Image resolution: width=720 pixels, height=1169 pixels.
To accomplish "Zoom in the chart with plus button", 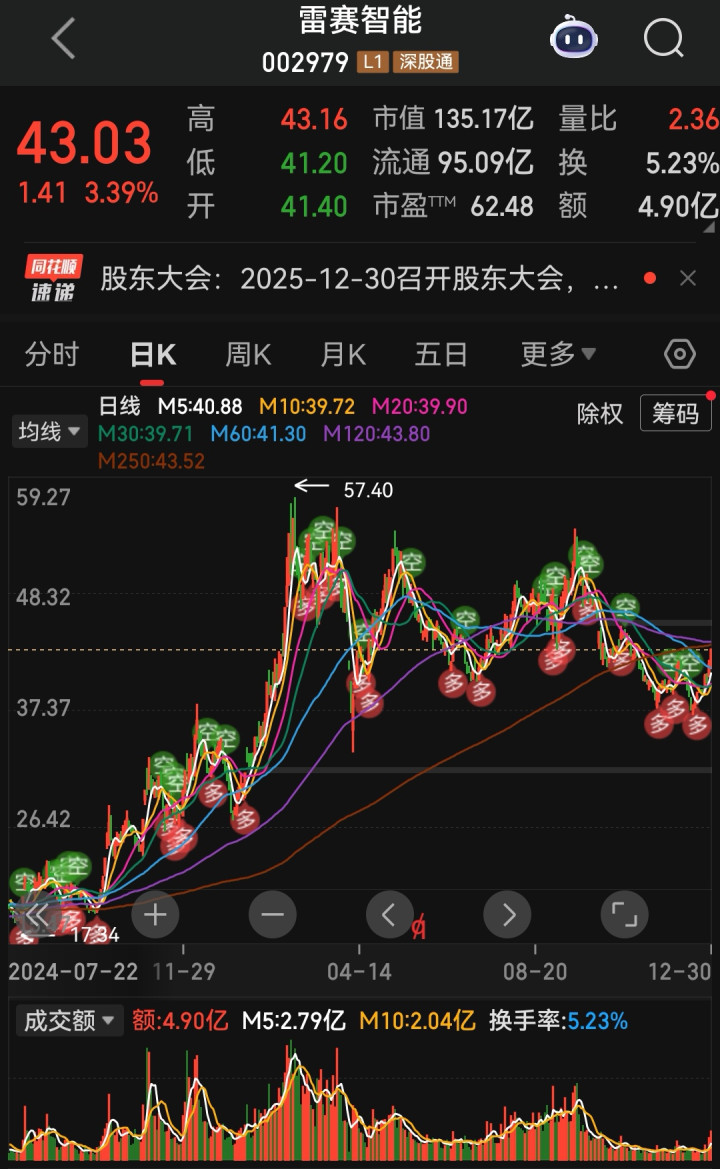I will pyautogui.click(x=155, y=914).
